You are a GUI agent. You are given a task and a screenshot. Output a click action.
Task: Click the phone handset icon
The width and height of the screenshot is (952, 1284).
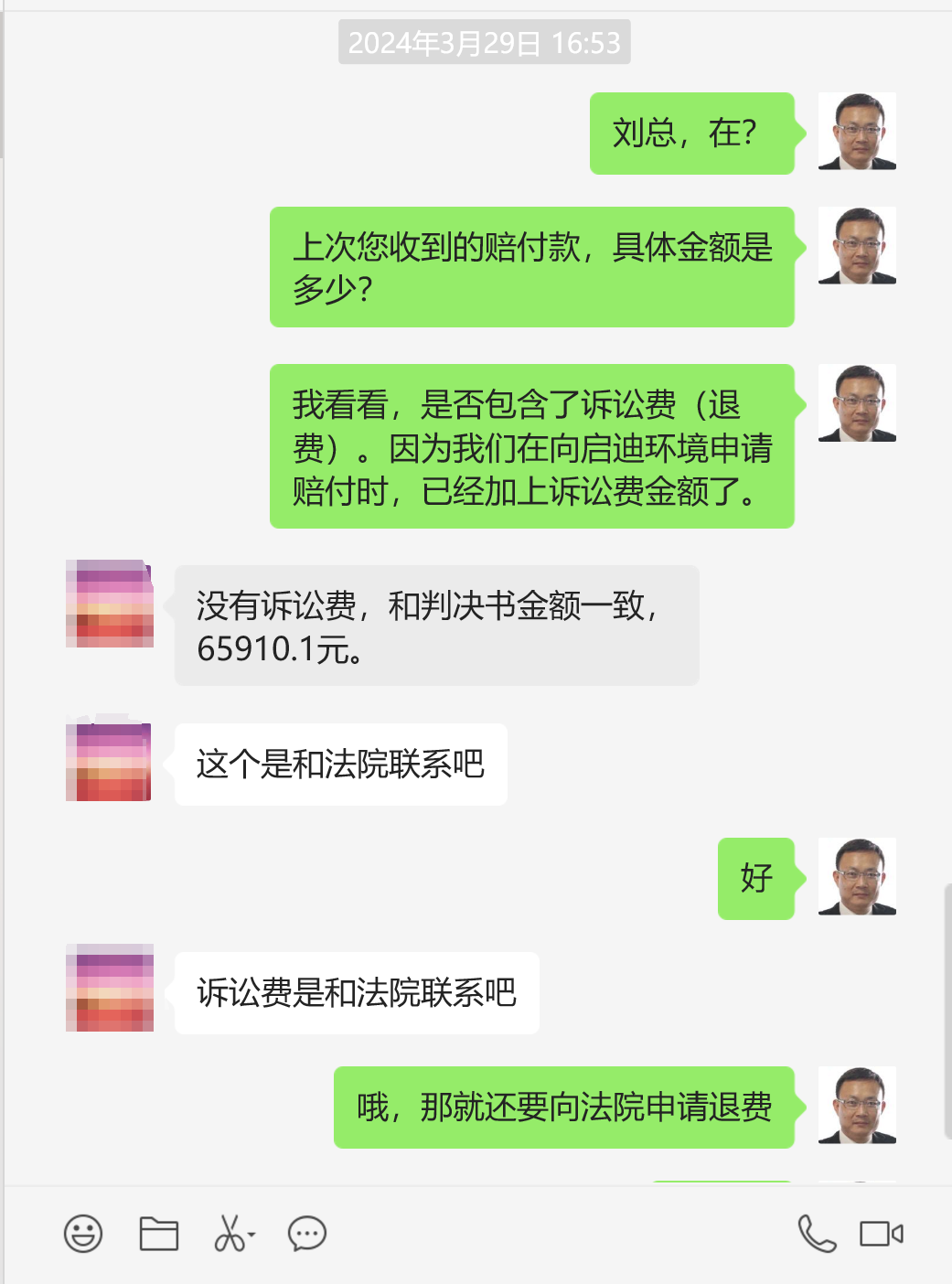[815, 1232]
